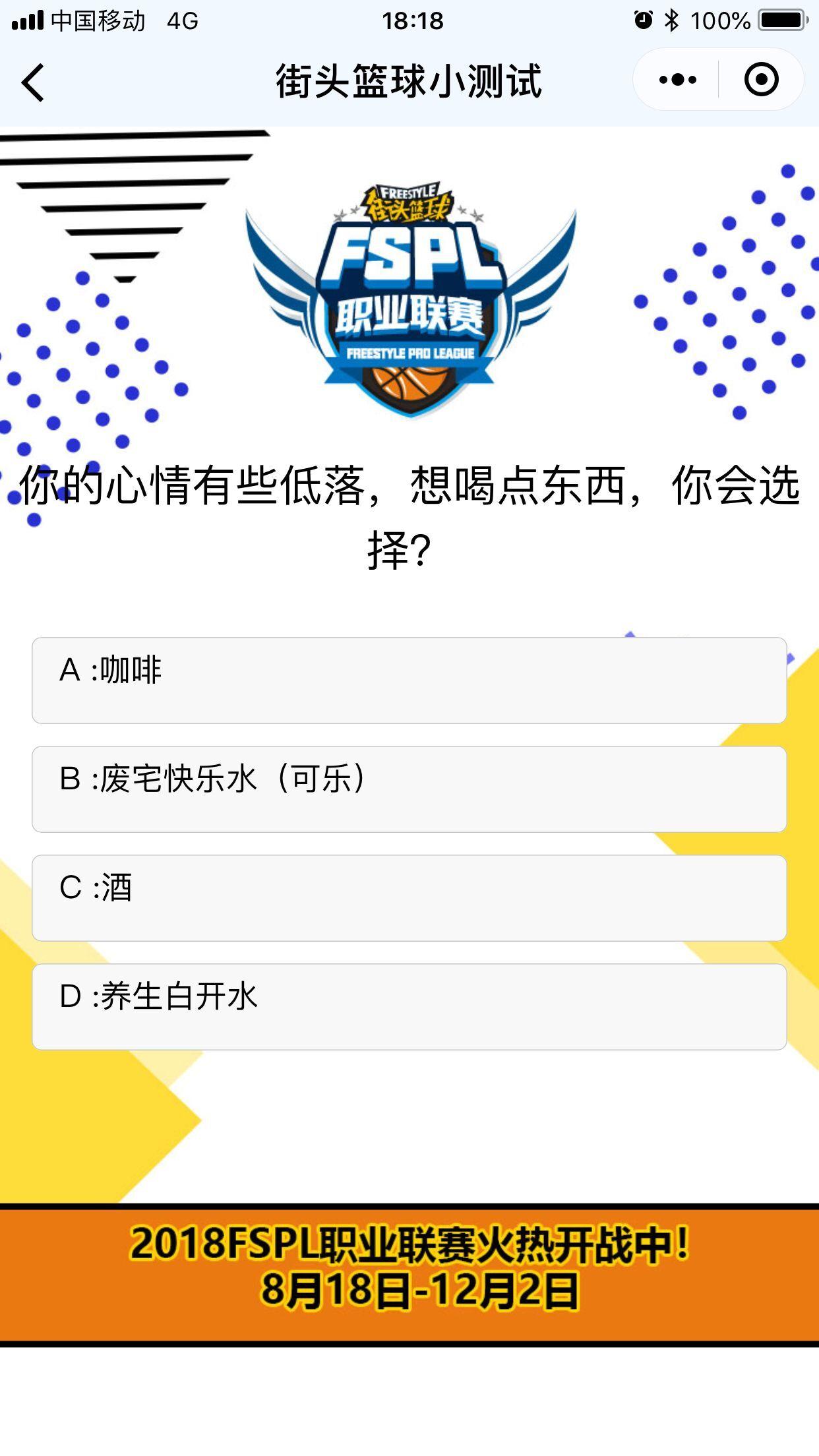Pick answer C: 酒

click(x=409, y=897)
